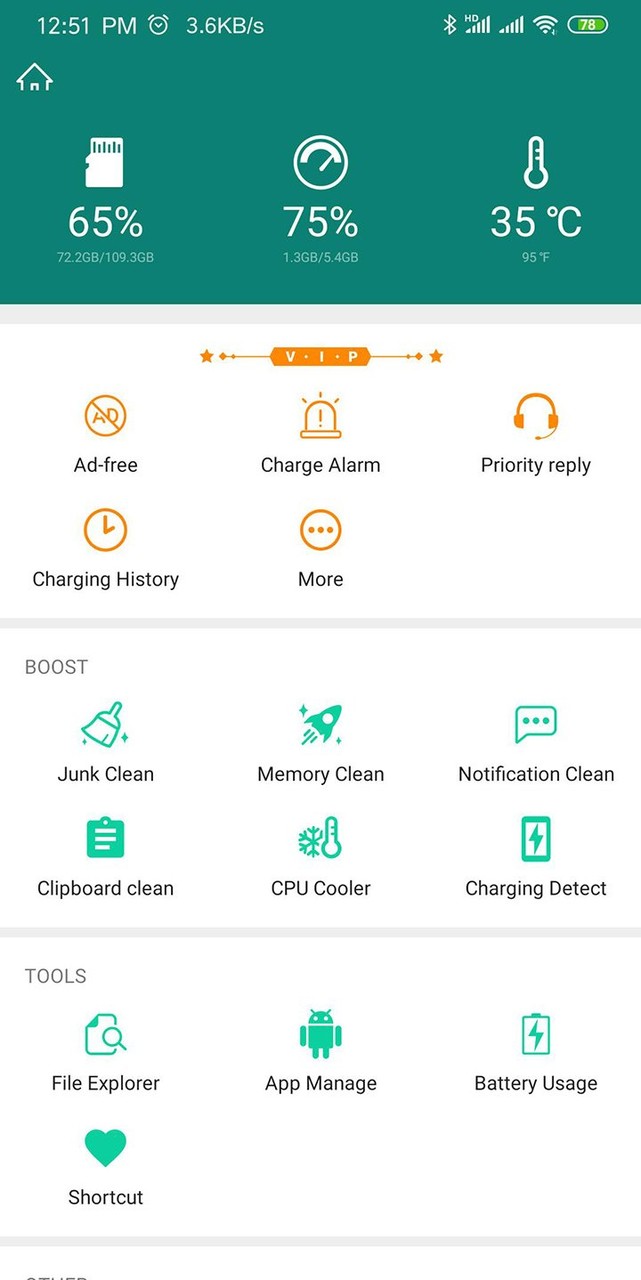Image resolution: width=641 pixels, height=1280 pixels.
Task: Open the Shortcut tool
Action: pyautogui.click(x=105, y=1164)
